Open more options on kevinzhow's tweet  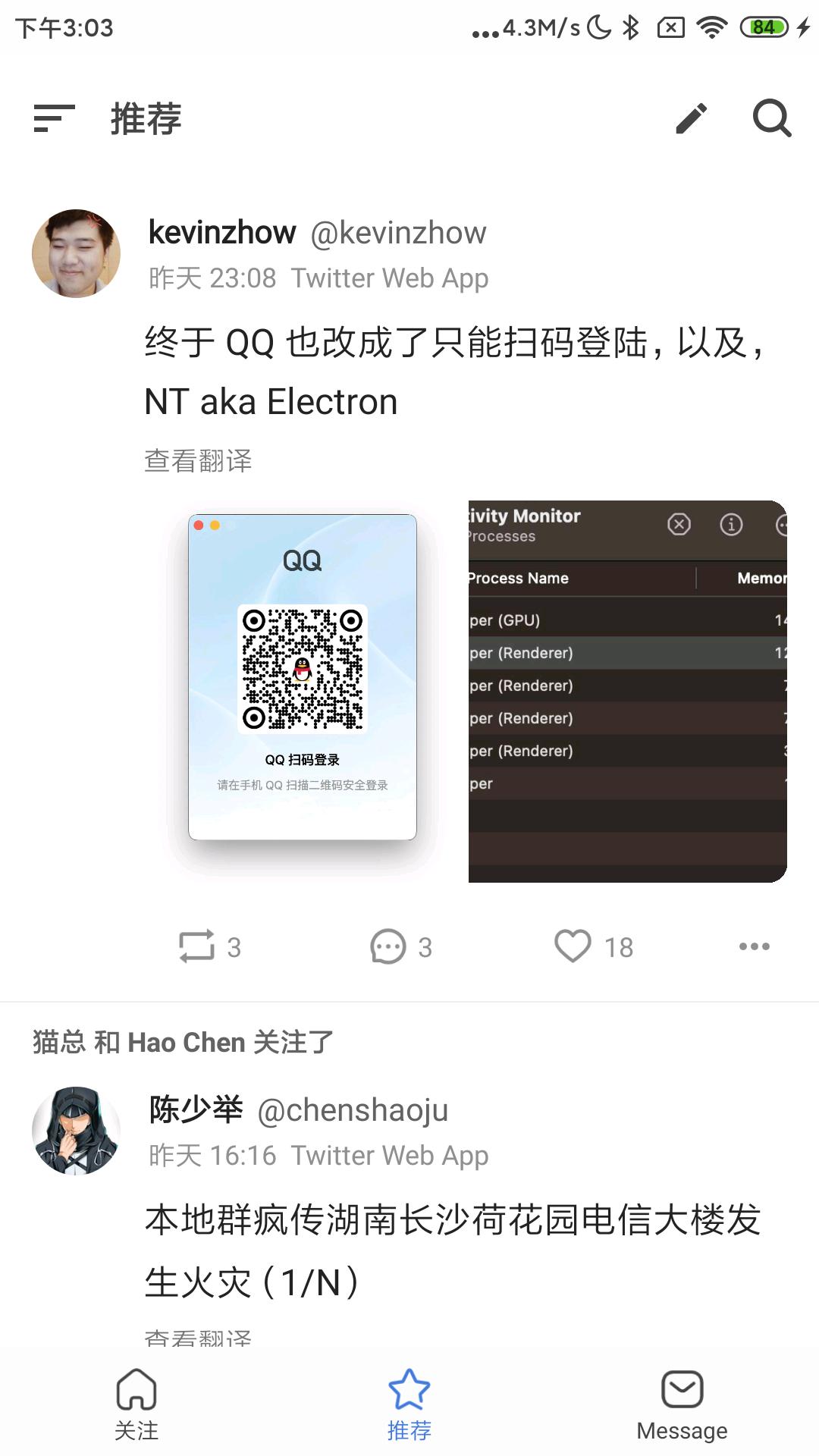(755, 946)
